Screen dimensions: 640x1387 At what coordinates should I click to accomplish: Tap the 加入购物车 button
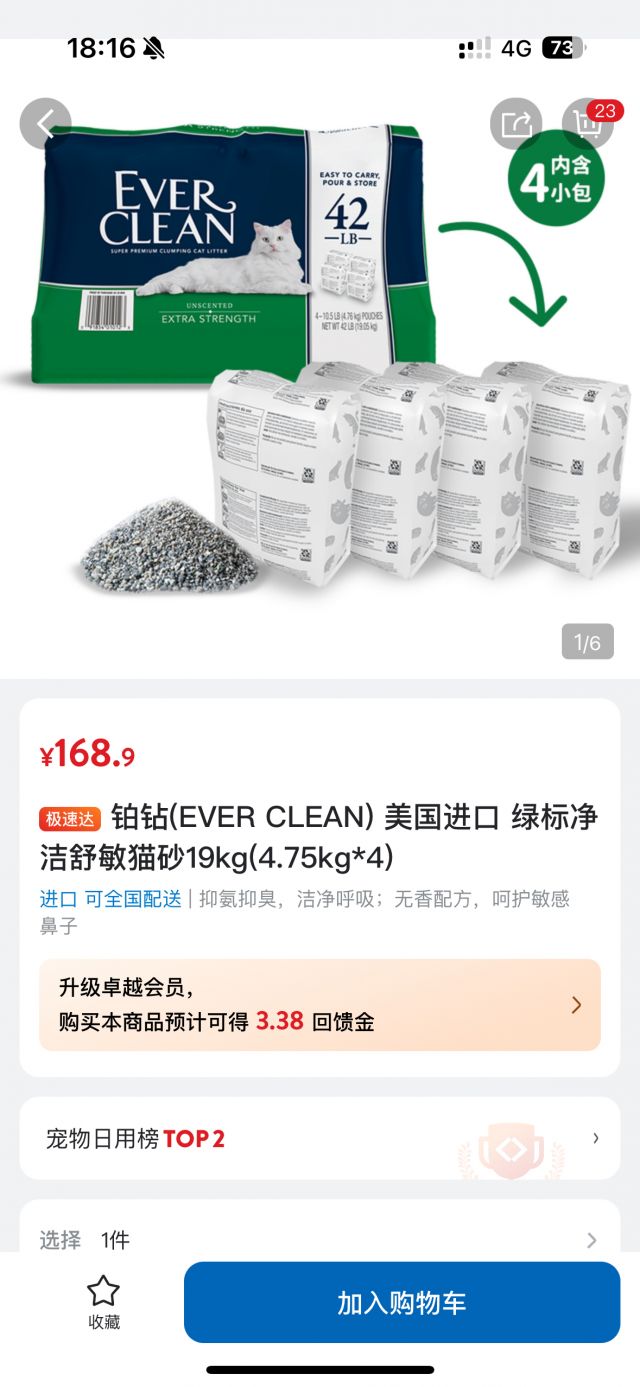401,1302
